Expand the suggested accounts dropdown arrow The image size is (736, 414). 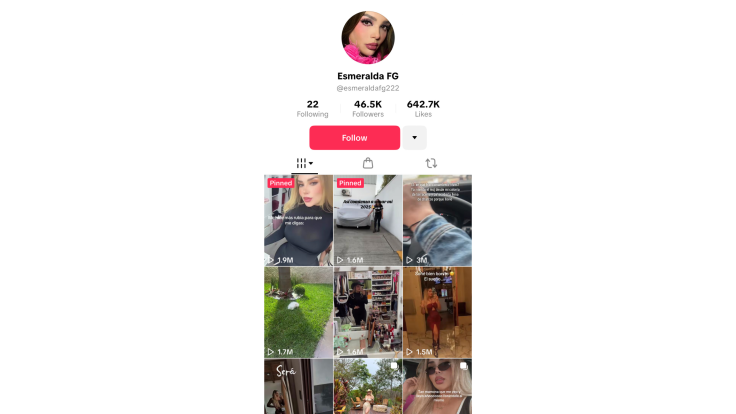415,138
